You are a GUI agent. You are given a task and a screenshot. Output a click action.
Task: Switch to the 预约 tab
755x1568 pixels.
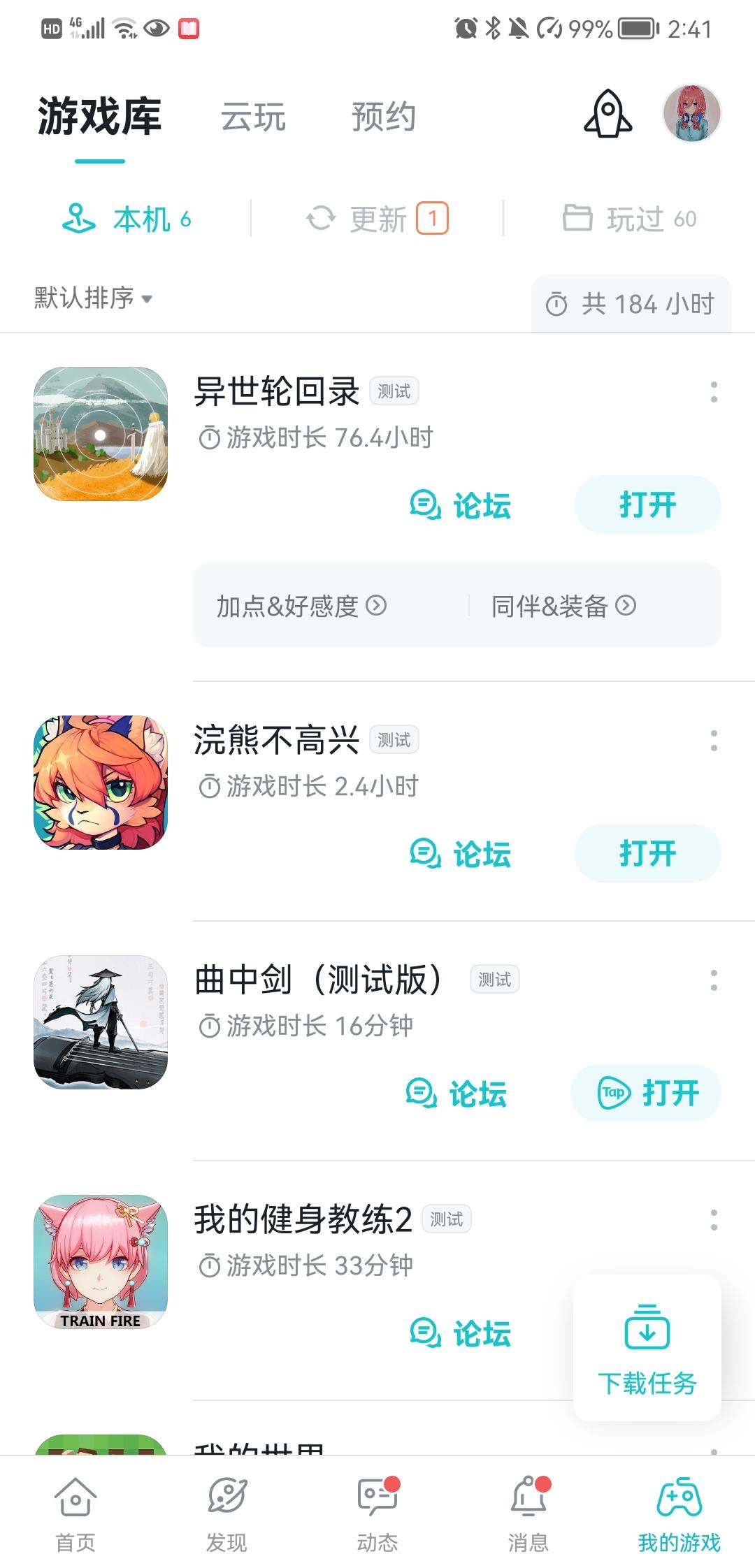pyautogui.click(x=383, y=117)
